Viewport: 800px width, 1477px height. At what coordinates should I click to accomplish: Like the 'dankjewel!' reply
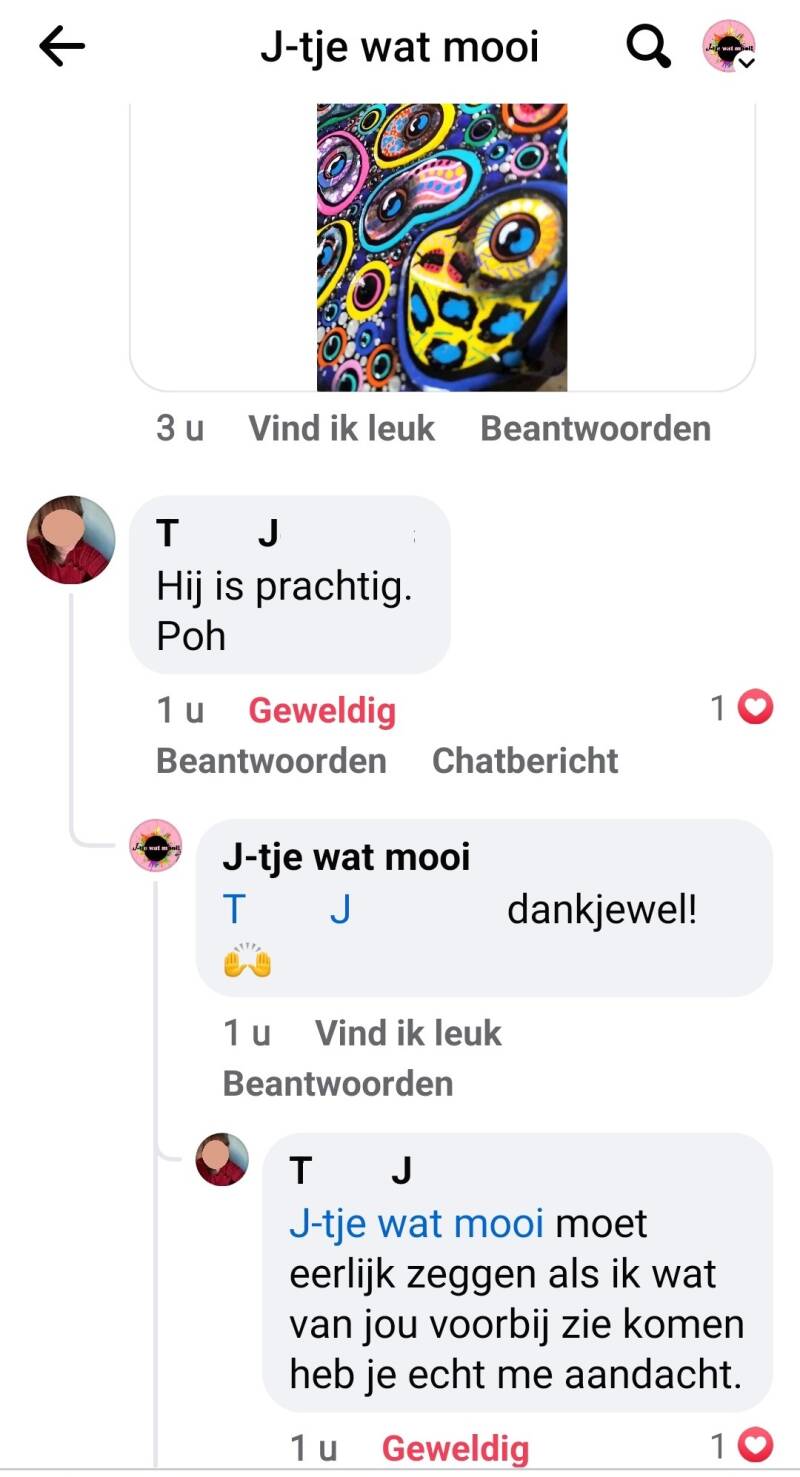tap(408, 1033)
